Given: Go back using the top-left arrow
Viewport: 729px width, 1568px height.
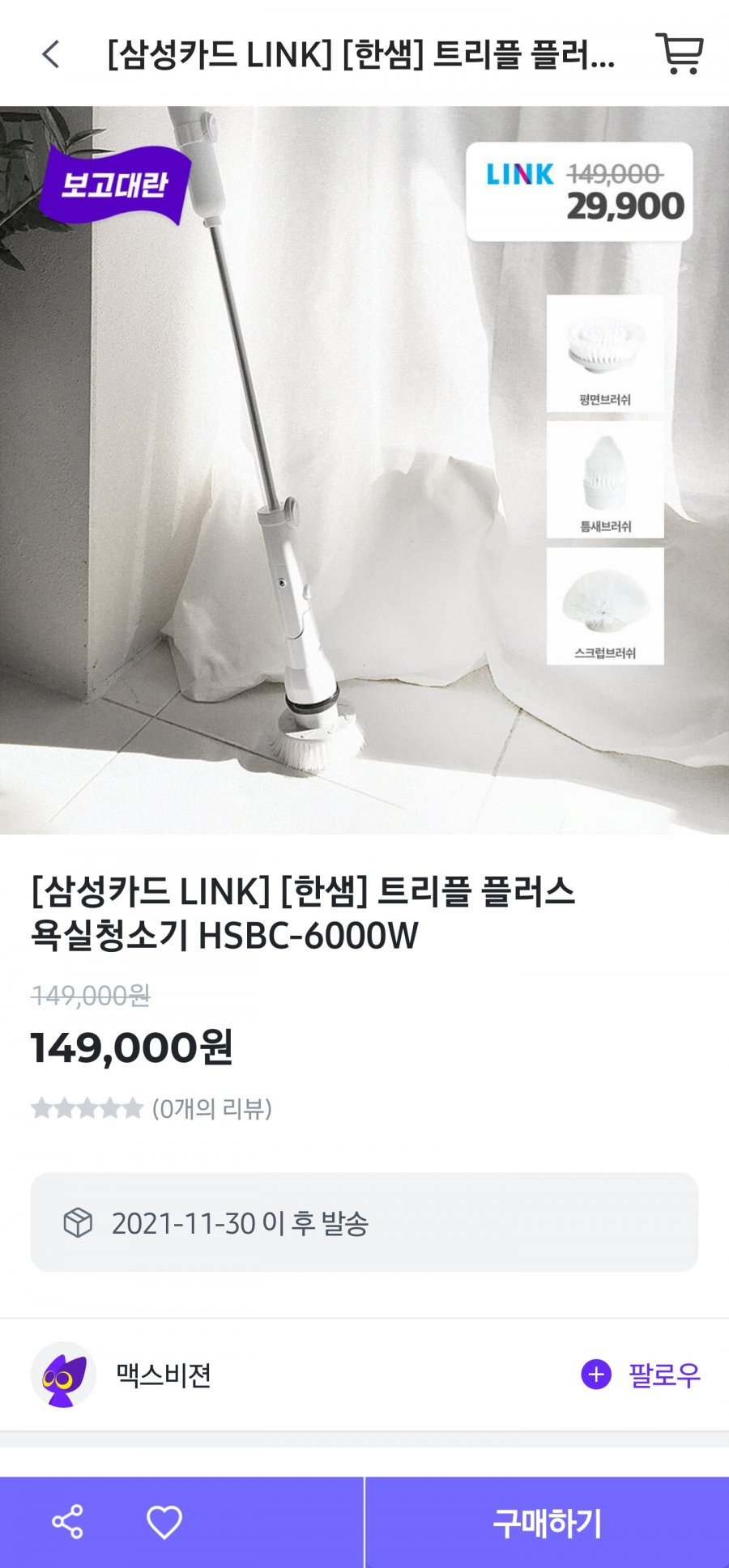Looking at the screenshot, I should tap(51, 55).
